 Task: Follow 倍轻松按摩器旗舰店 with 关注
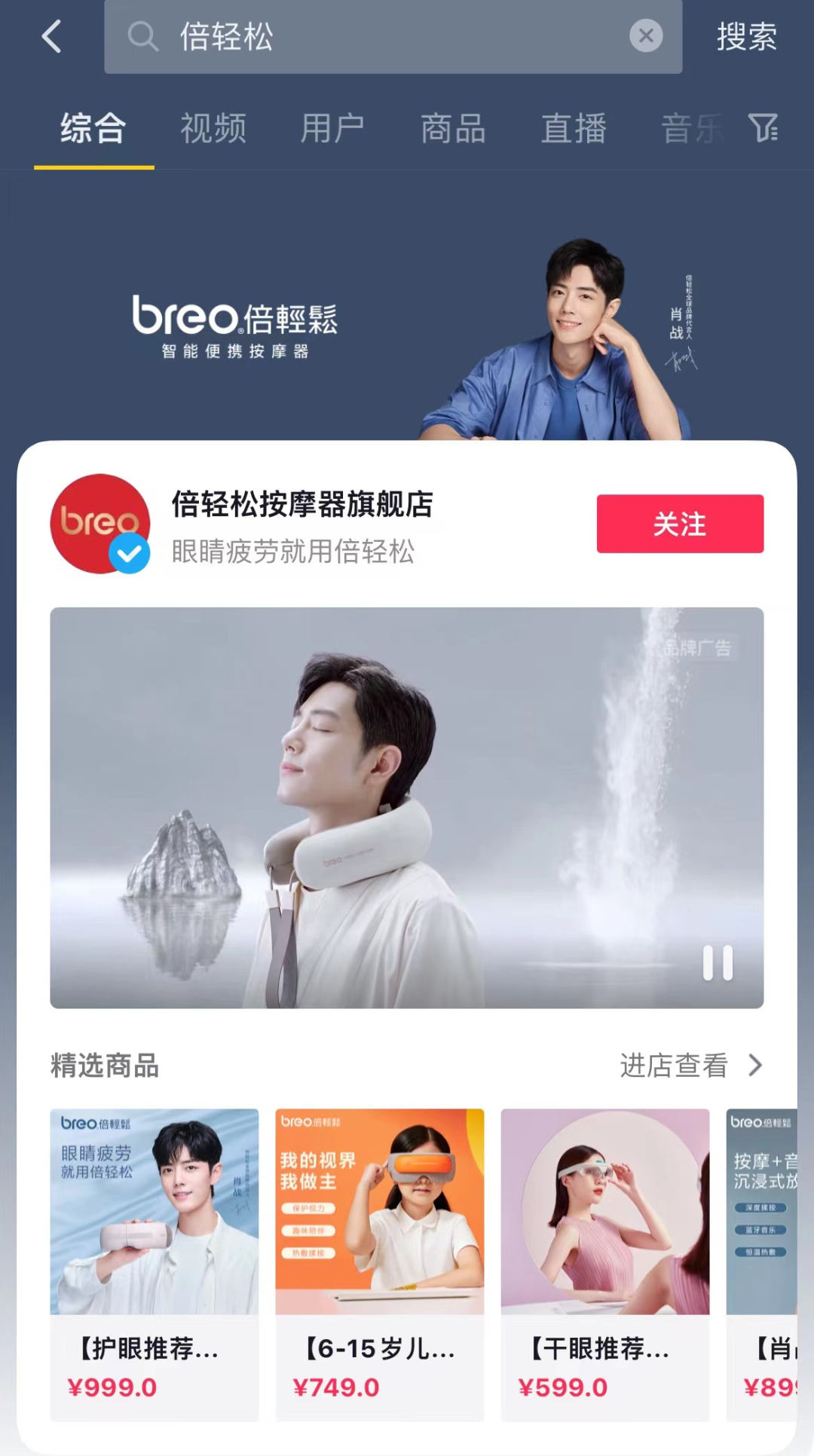(x=680, y=524)
